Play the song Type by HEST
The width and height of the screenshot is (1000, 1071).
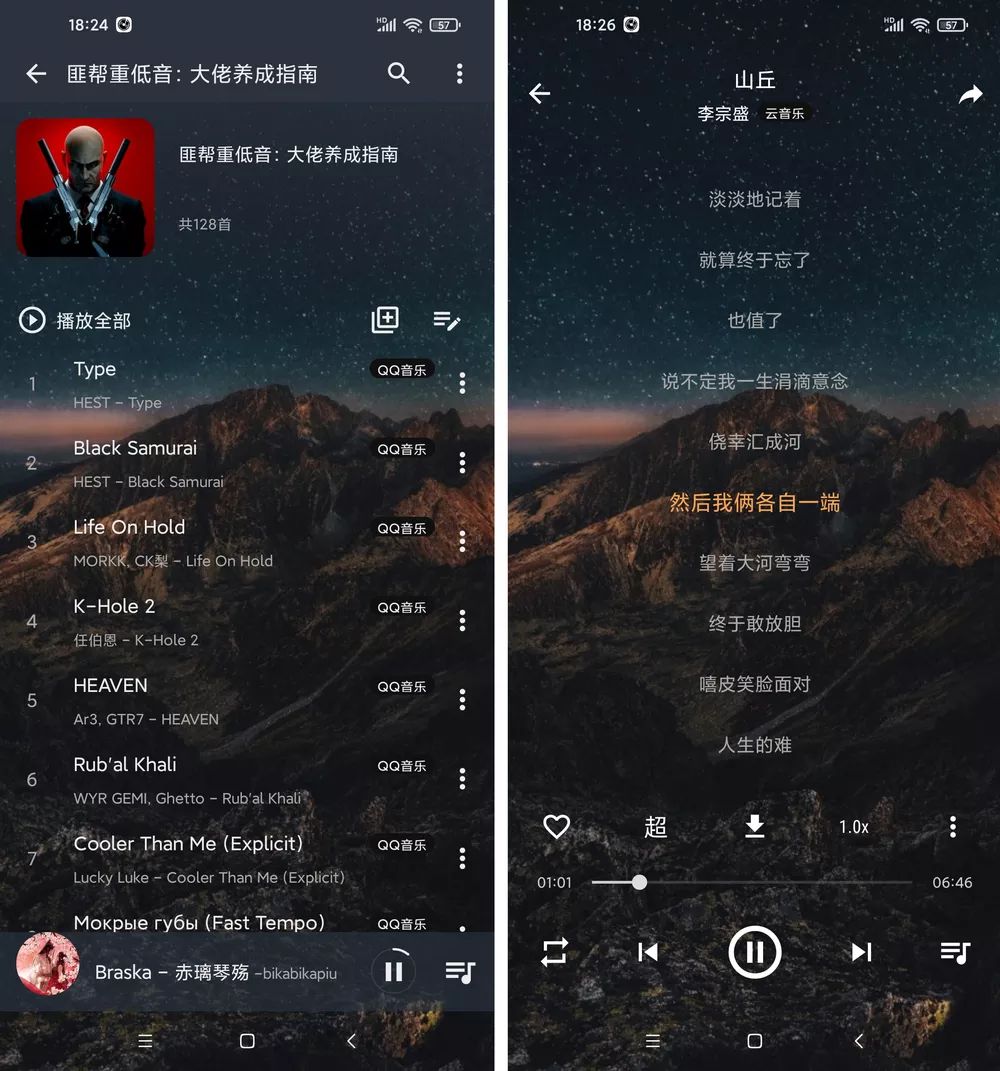200,384
